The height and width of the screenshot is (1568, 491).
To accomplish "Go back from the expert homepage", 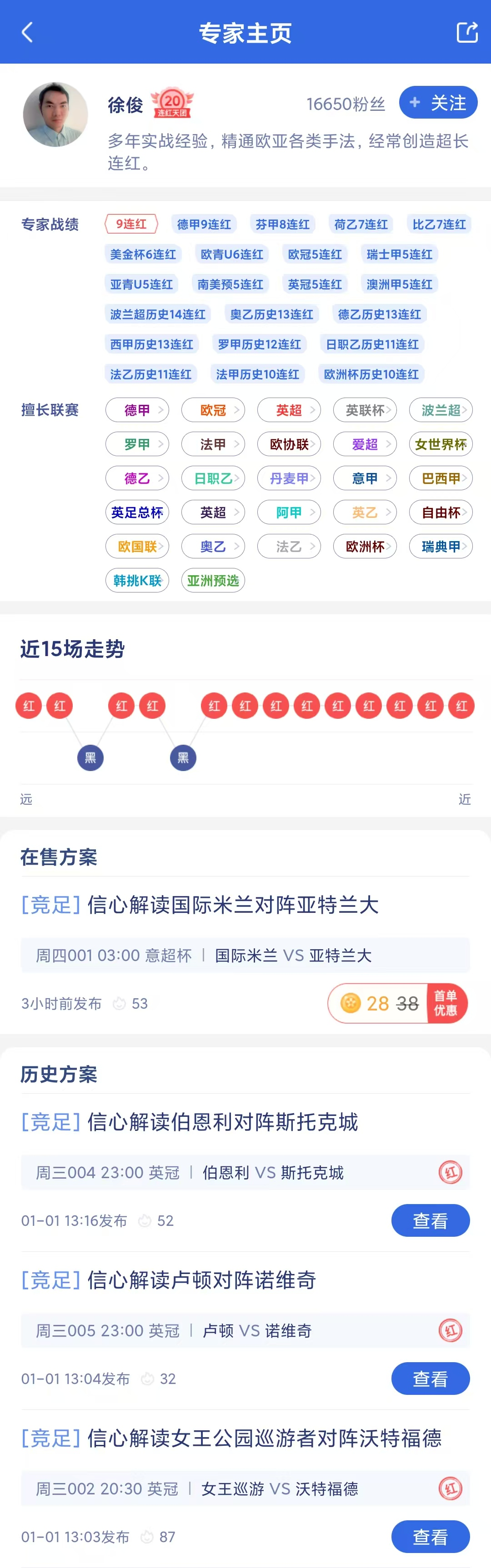I will [x=27, y=32].
